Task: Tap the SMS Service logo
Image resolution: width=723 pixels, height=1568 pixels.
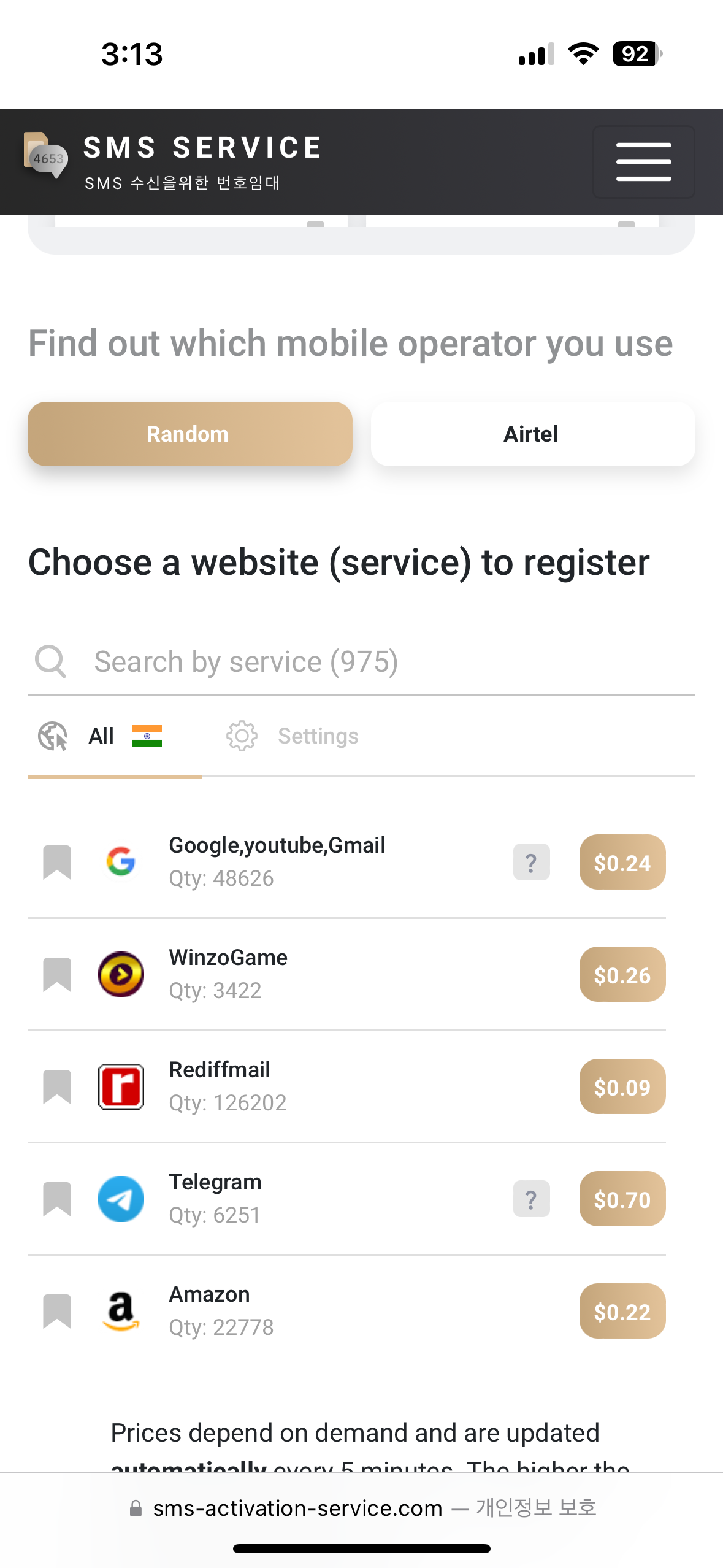Action: click(x=172, y=162)
